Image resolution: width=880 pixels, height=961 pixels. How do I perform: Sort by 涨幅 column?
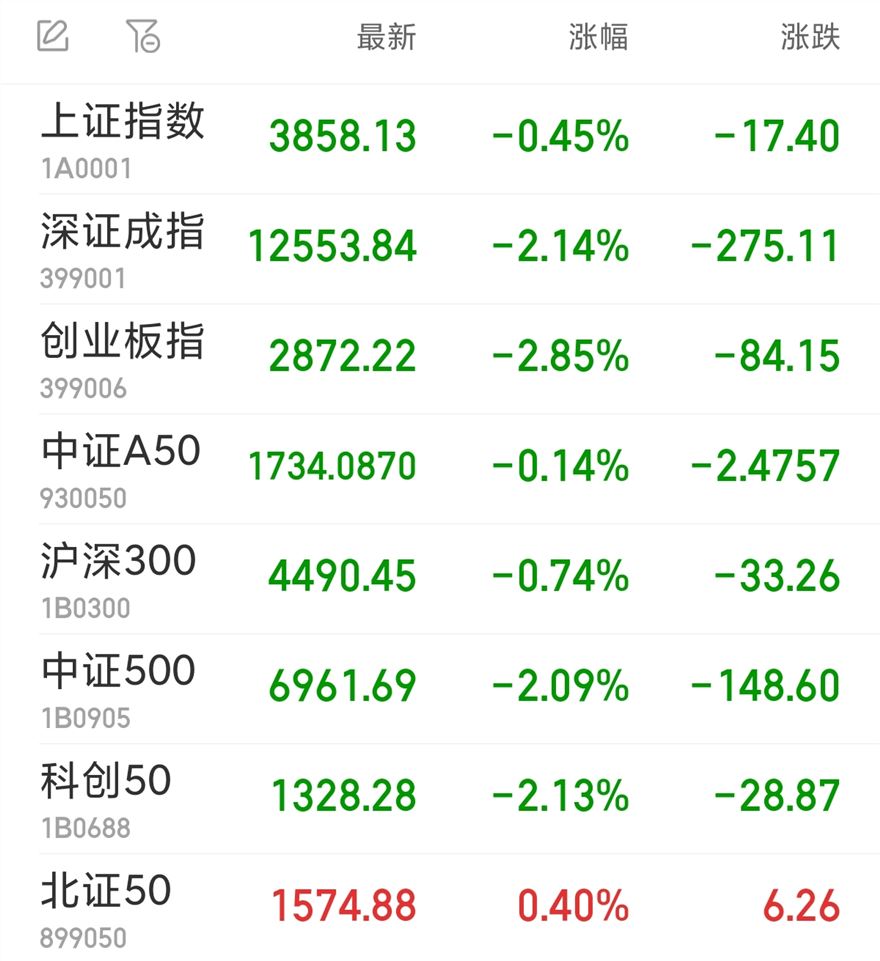(x=598, y=38)
